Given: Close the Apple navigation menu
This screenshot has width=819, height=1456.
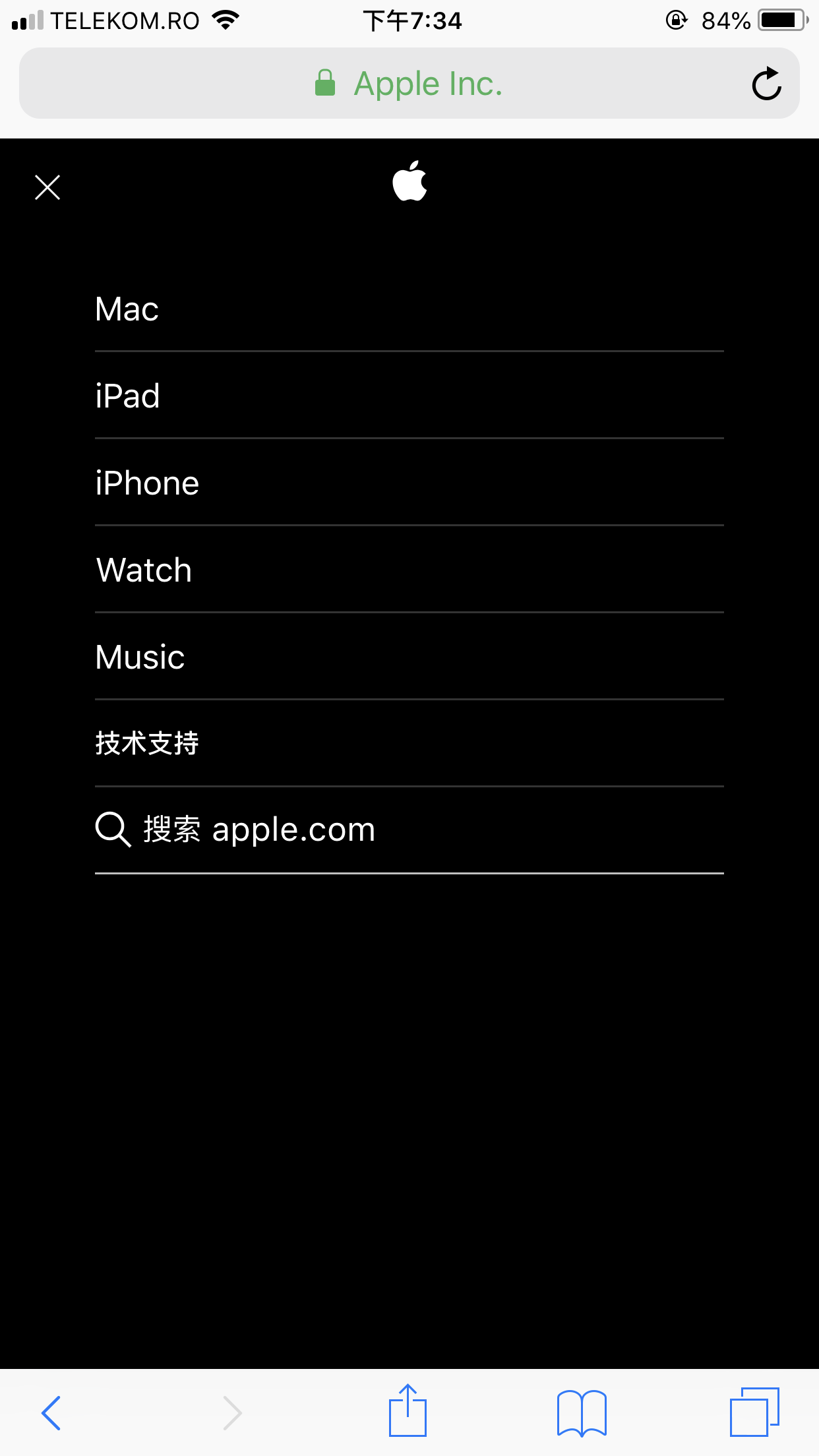Looking at the screenshot, I should coord(47,187).
